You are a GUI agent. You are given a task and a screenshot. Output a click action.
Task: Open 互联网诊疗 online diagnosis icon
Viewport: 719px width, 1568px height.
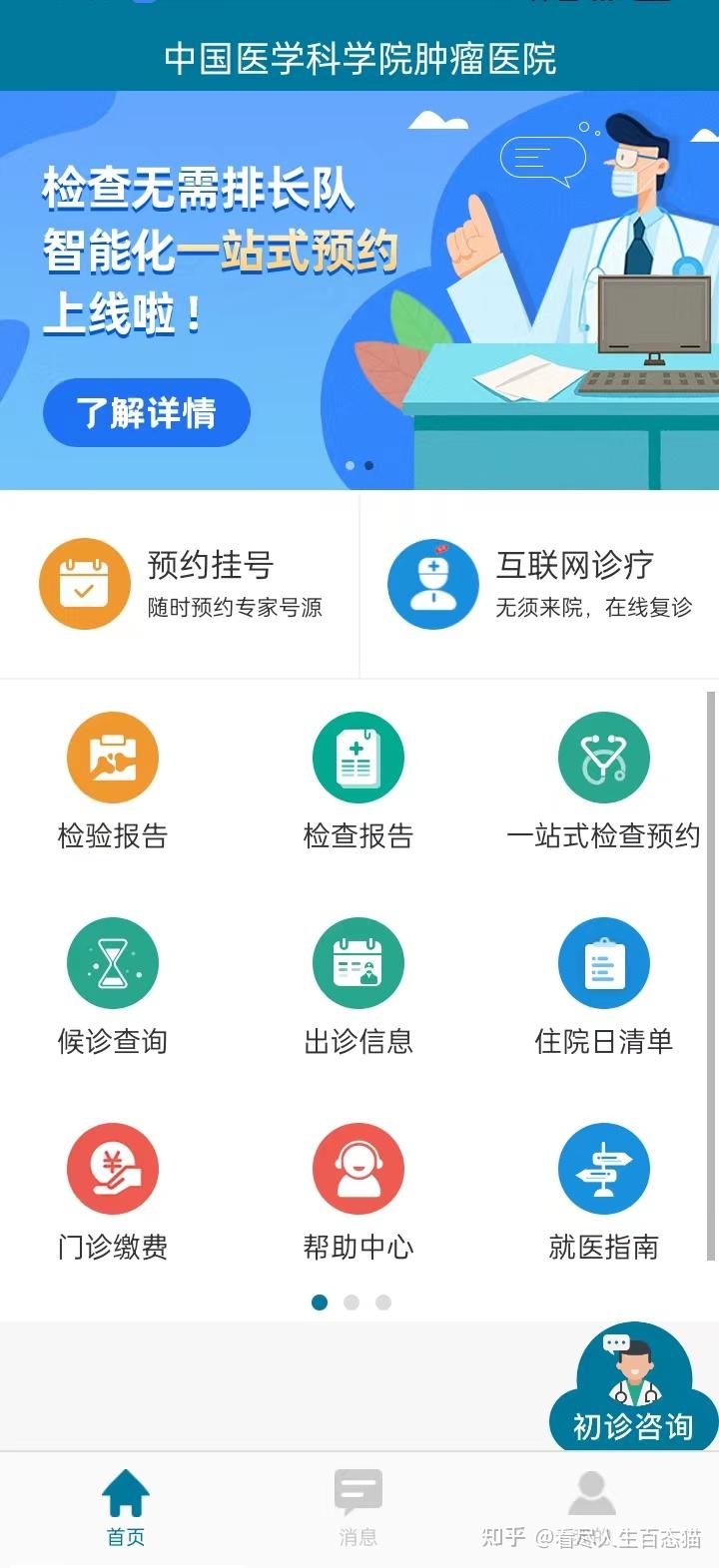(x=432, y=584)
